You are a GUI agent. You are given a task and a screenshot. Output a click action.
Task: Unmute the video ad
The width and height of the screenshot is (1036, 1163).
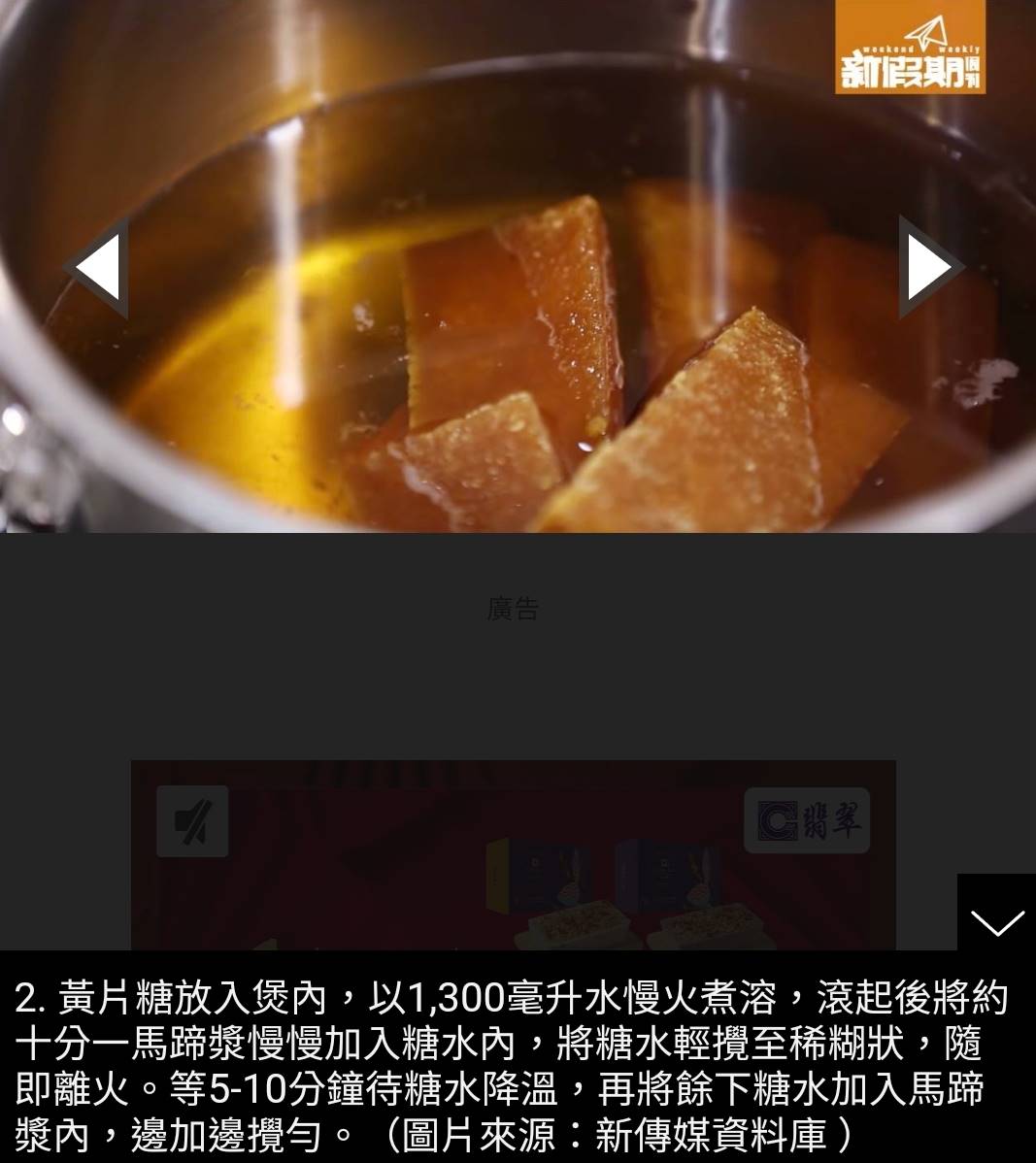click(x=192, y=821)
